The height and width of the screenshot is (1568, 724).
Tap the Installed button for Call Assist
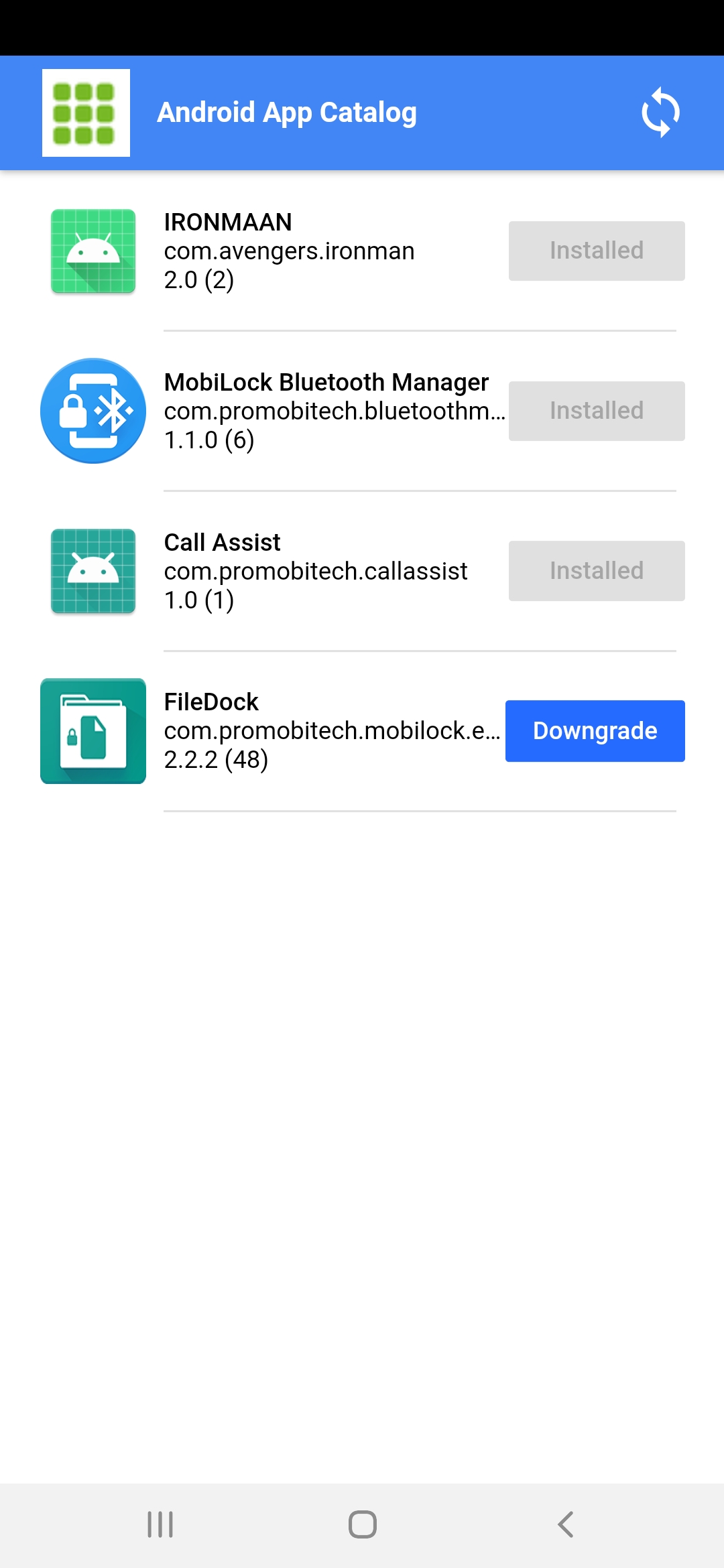[x=597, y=571]
